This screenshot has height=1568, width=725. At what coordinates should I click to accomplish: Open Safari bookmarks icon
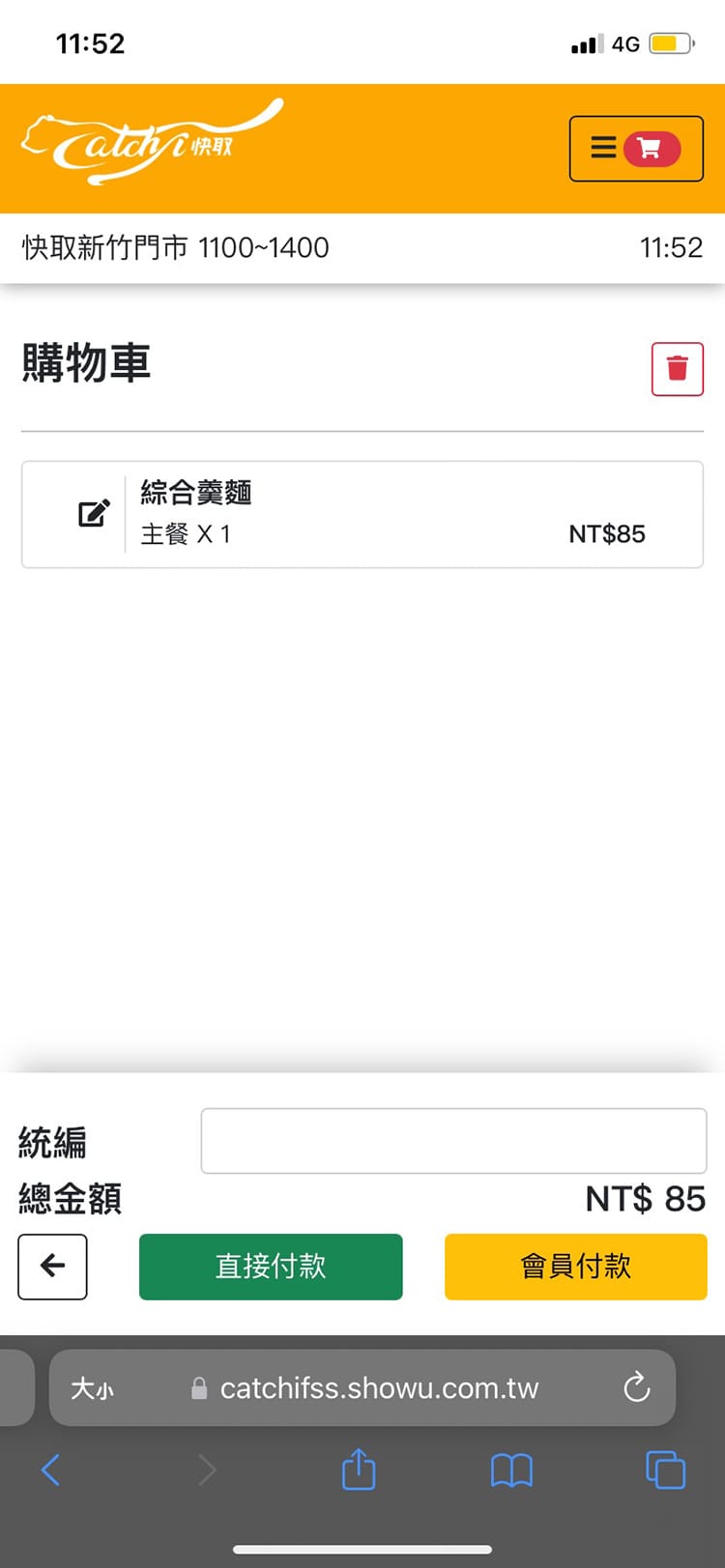point(511,1469)
